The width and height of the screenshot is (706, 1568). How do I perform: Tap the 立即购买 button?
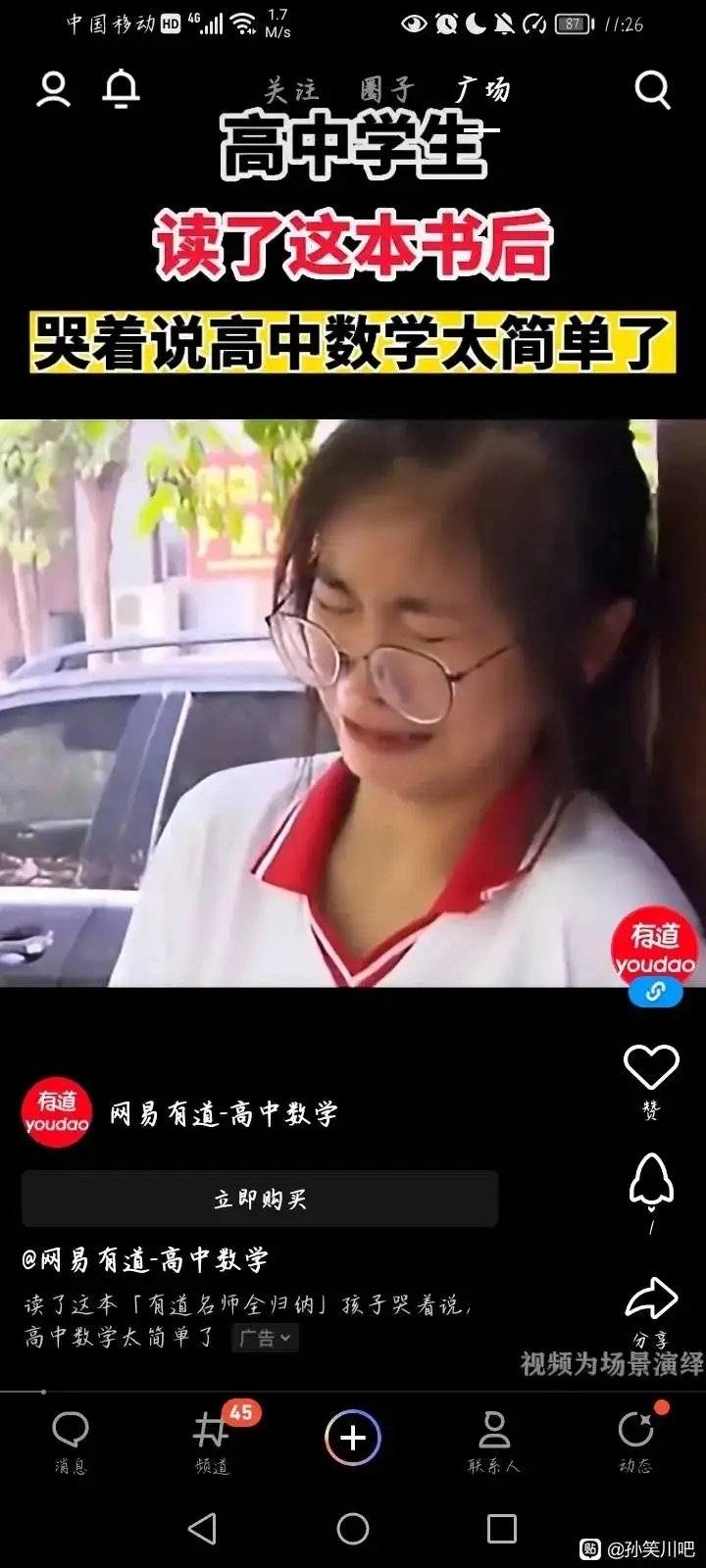tap(260, 1200)
